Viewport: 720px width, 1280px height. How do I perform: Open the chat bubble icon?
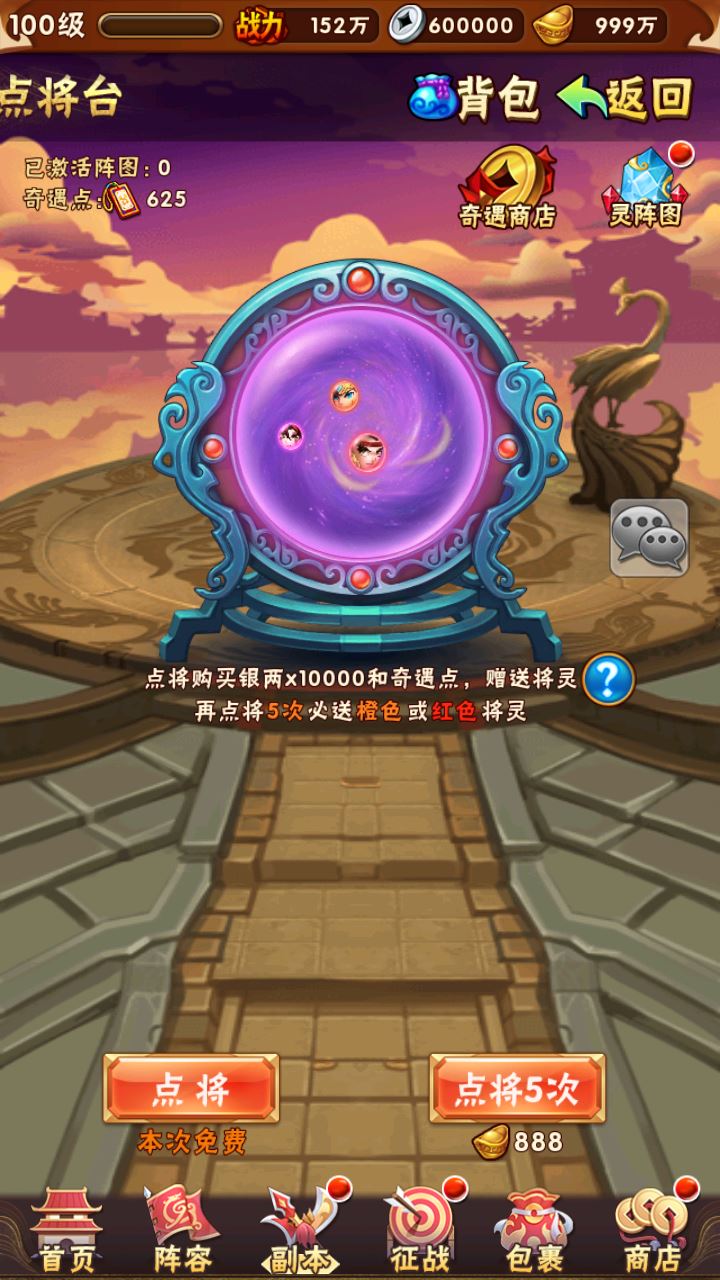coord(649,538)
